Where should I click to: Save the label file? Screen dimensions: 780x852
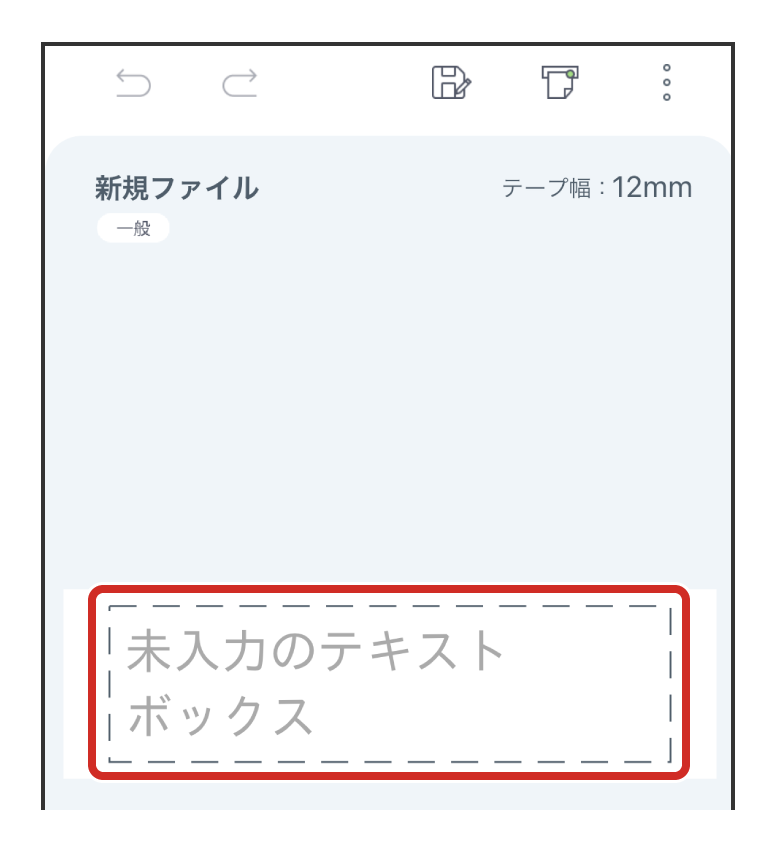coord(451,82)
